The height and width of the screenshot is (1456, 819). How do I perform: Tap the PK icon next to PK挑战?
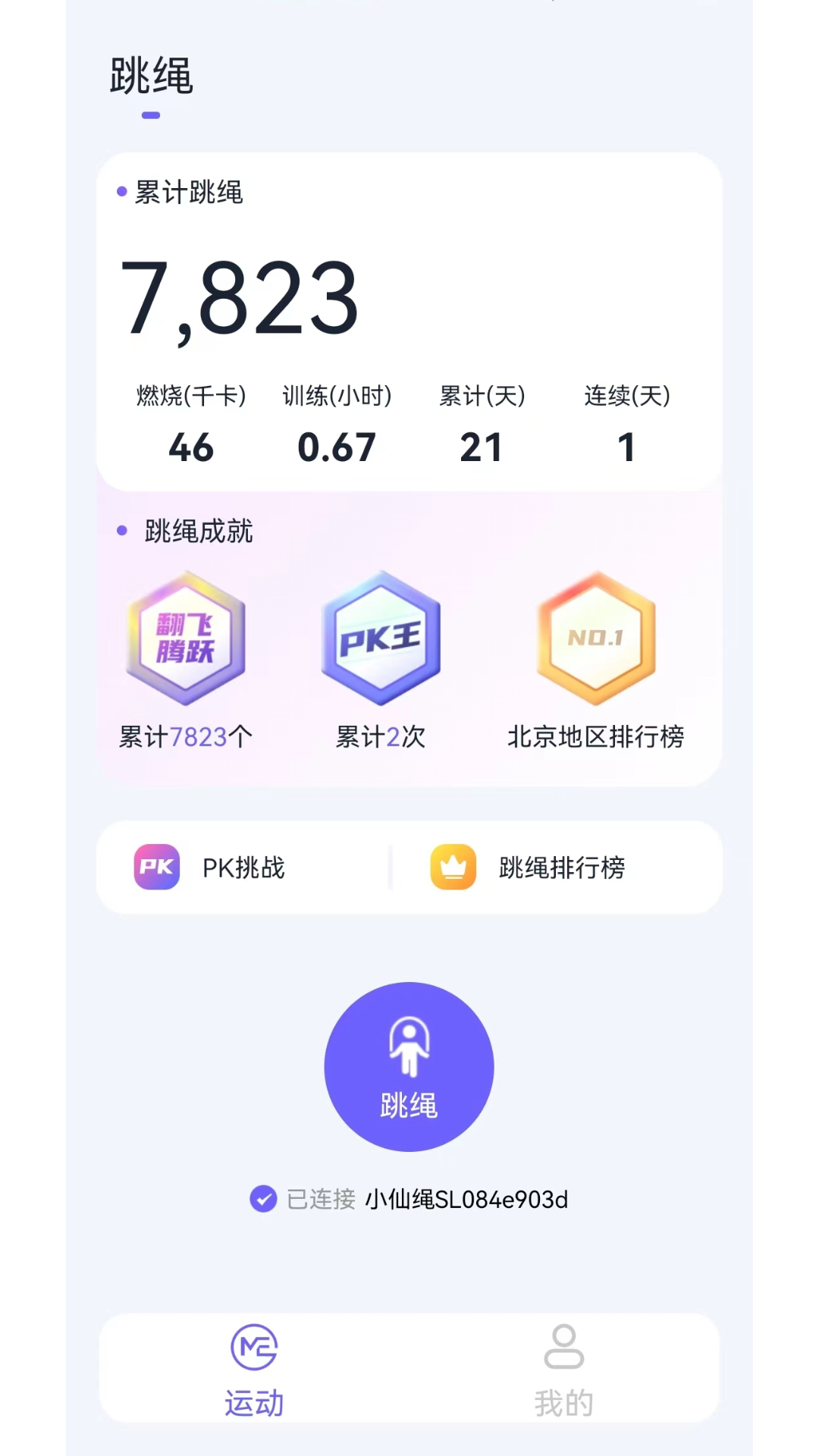[x=155, y=867]
